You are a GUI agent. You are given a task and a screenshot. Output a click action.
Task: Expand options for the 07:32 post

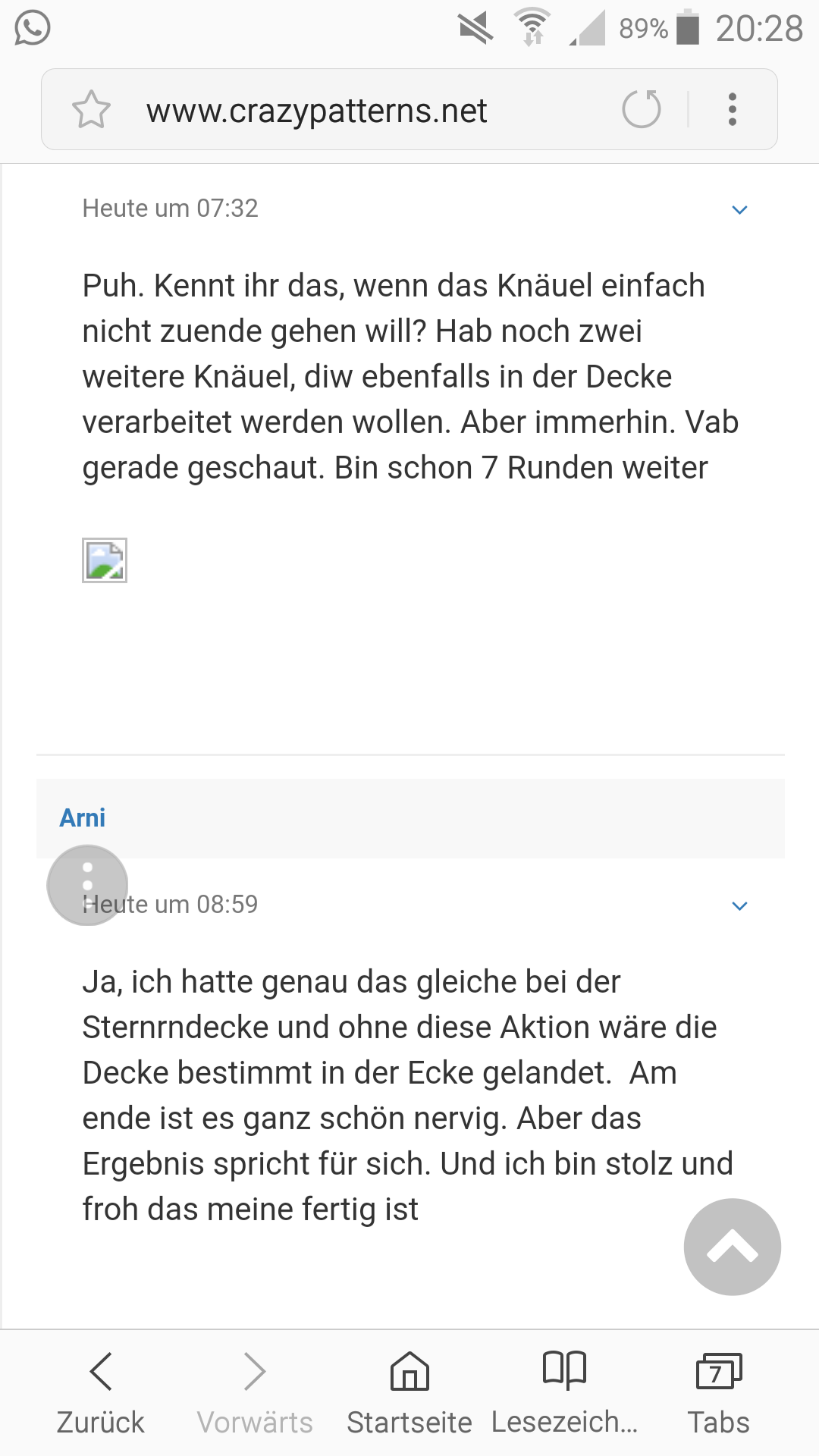coord(740,209)
